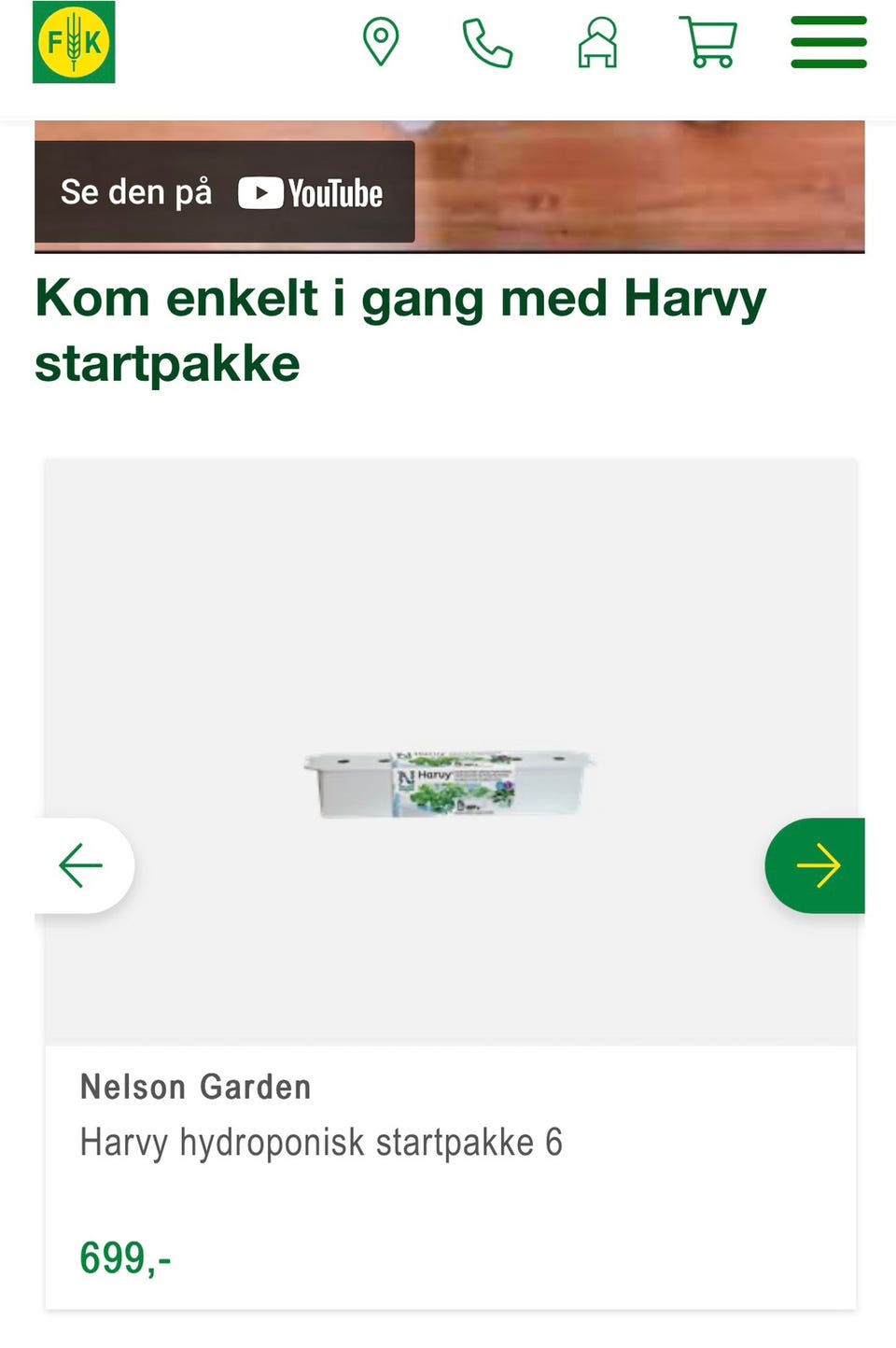Select the Harvy hydroponisk startpakke 6 product
The width and height of the screenshot is (896, 1348).
[322, 1141]
